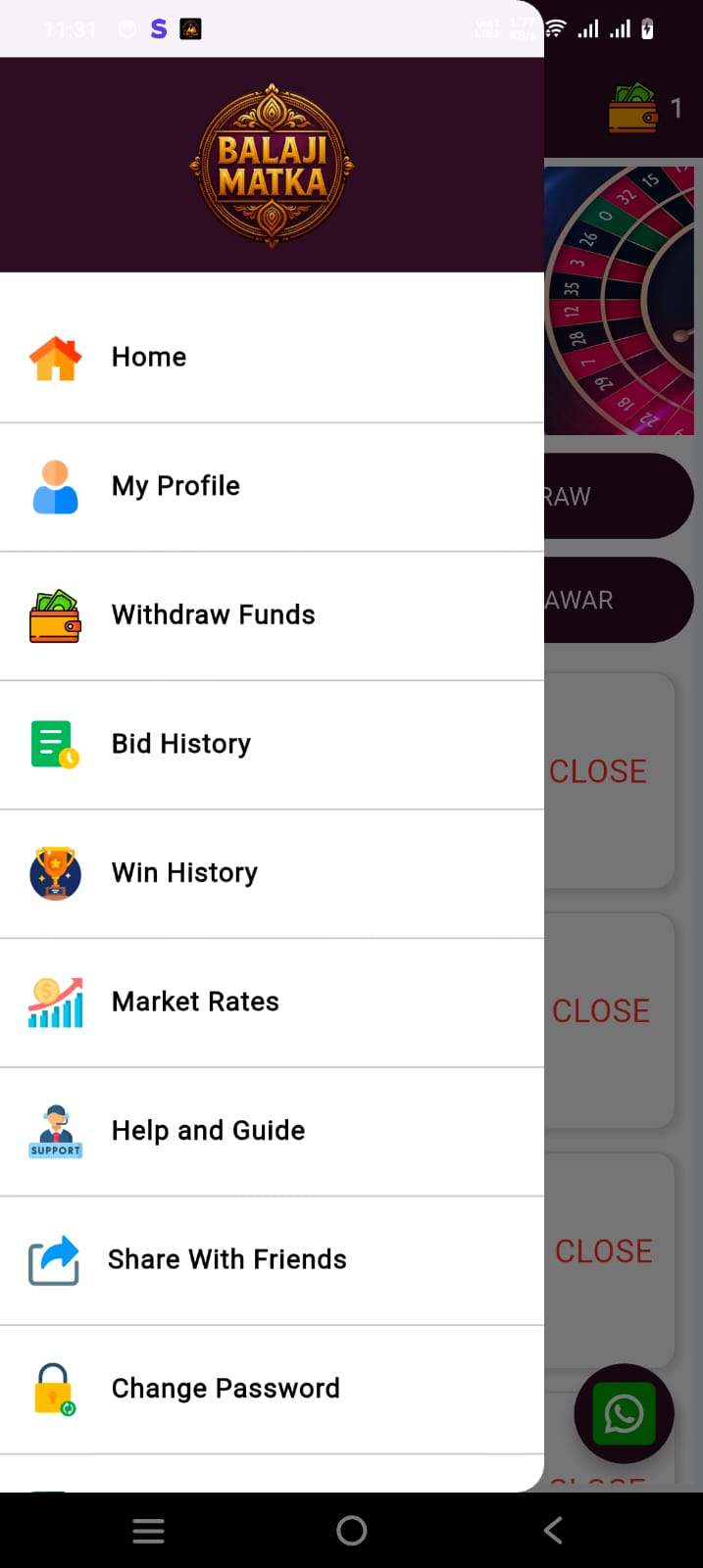Screen dimensions: 703x1568
Task: Open Help and Guide
Action: pyautogui.click(x=208, y=1131)
